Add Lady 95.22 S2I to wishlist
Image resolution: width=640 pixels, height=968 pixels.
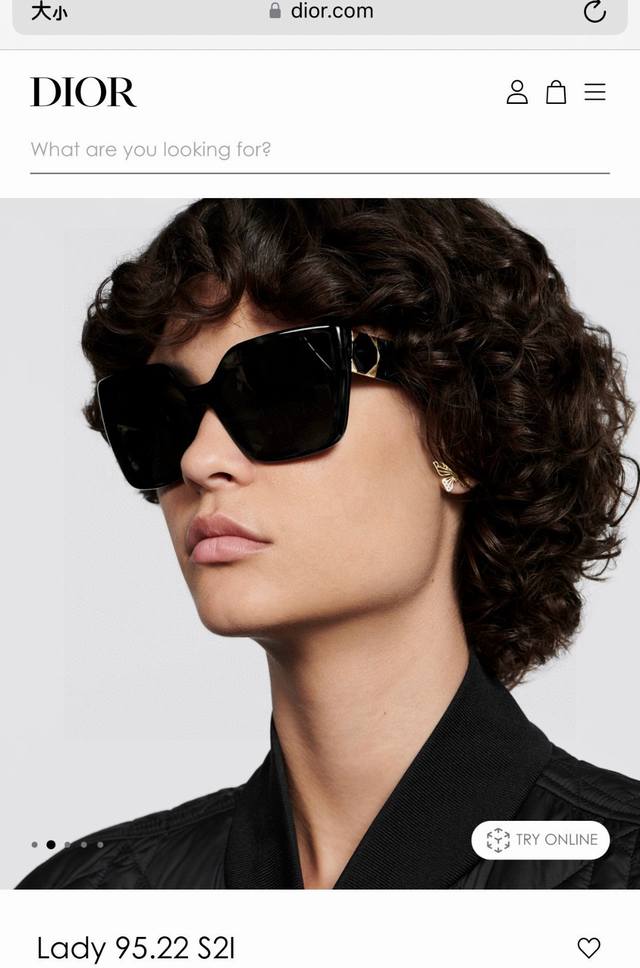coord(589,947)
